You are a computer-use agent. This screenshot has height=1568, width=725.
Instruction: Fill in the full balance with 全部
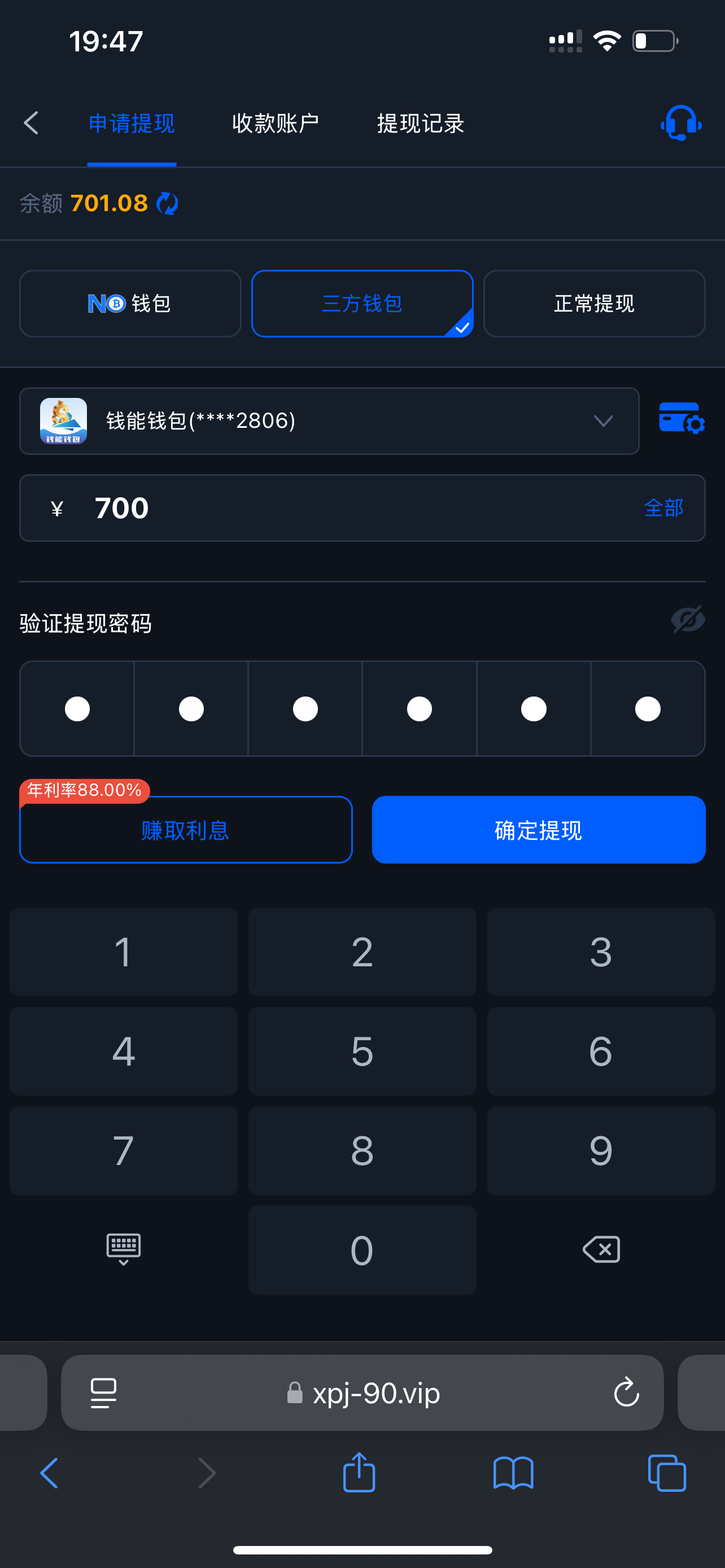point(663,507)
